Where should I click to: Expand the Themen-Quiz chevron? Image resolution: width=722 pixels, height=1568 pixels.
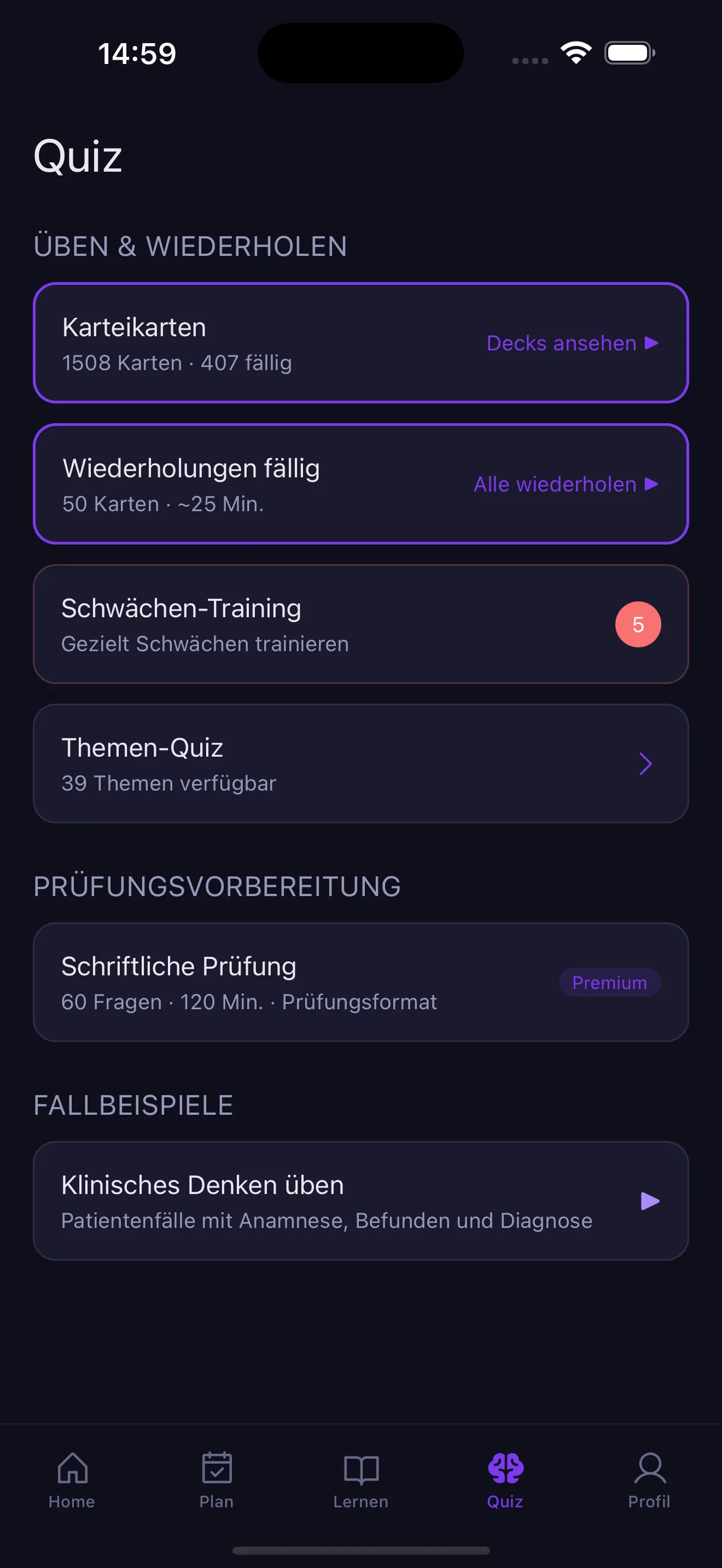click(x=646, y=763)
